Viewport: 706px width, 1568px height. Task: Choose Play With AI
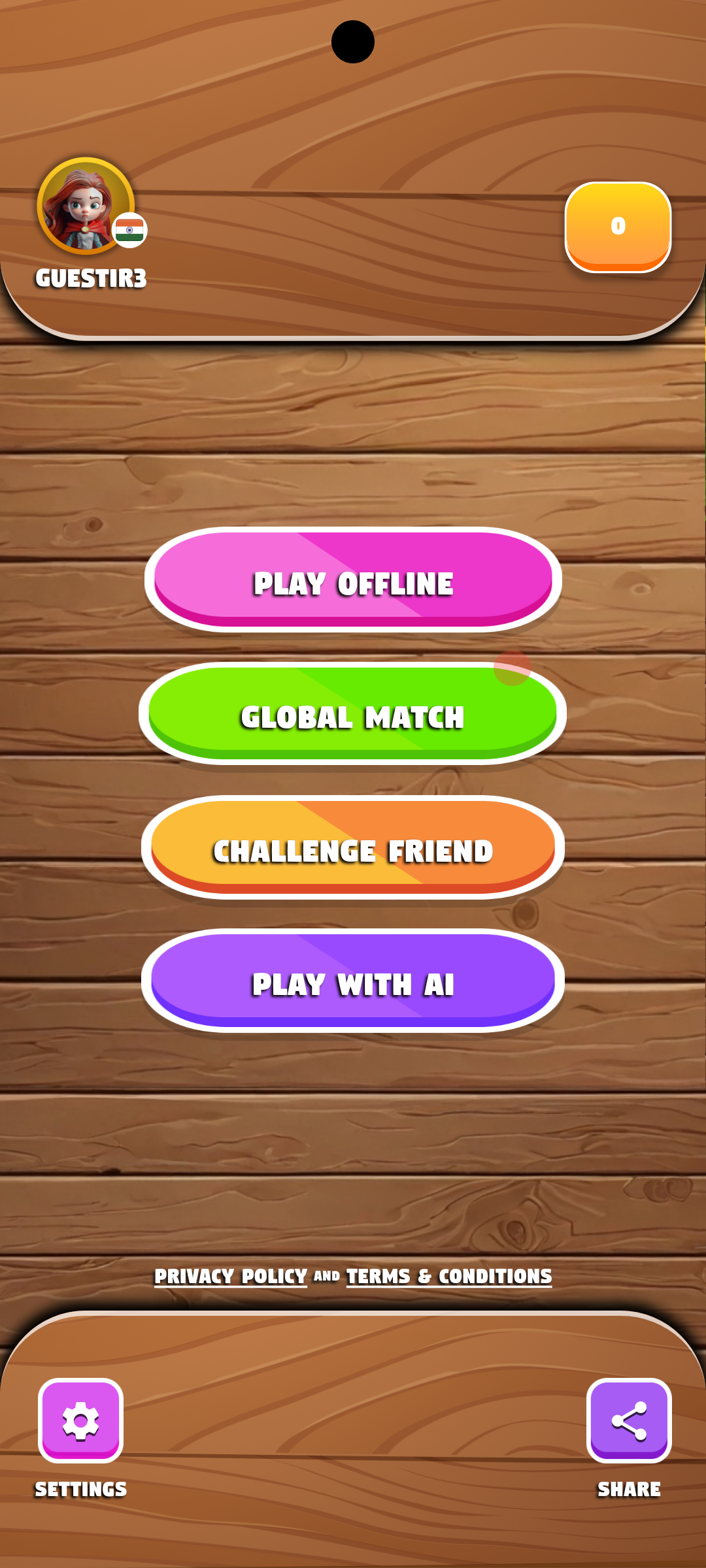(353, 981)
